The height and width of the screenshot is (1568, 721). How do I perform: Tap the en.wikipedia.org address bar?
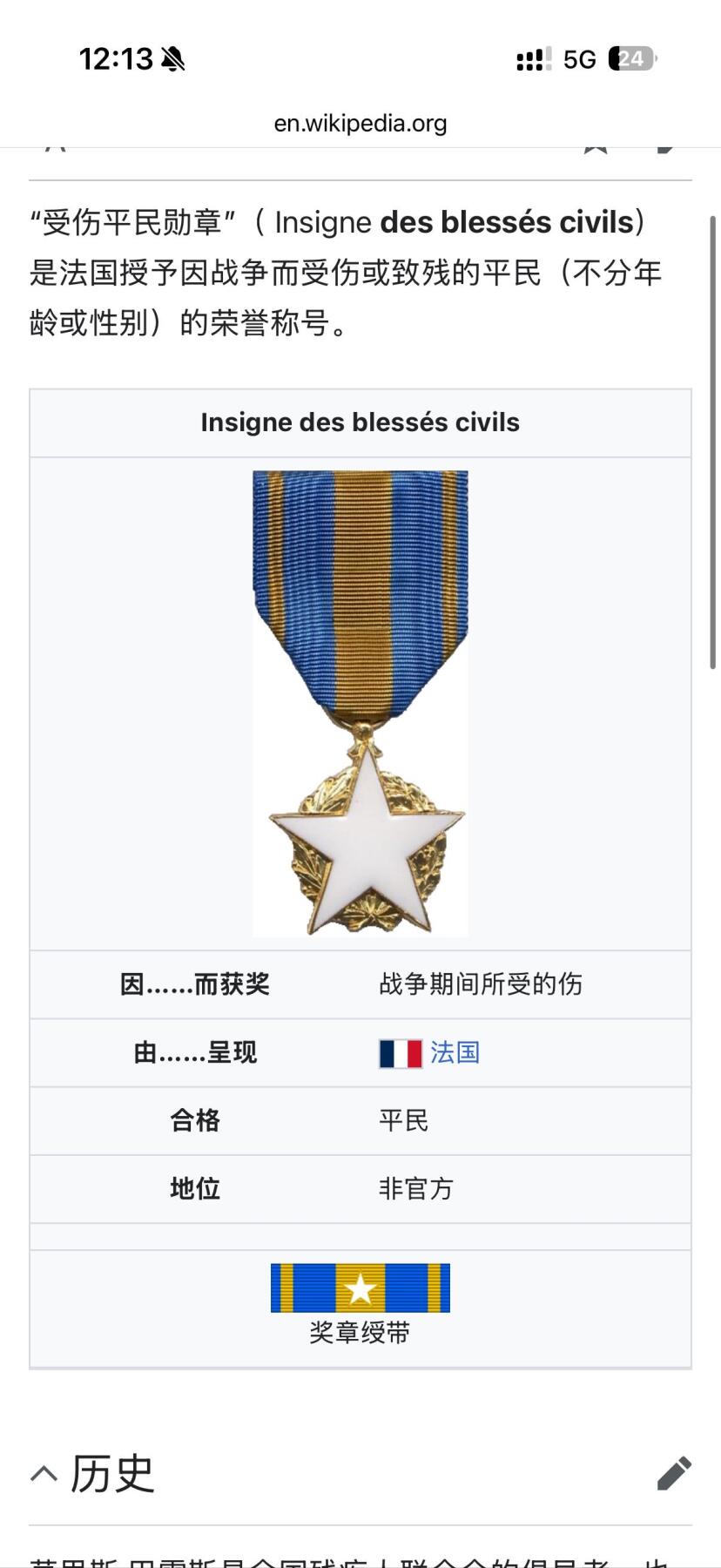(360, 124)
